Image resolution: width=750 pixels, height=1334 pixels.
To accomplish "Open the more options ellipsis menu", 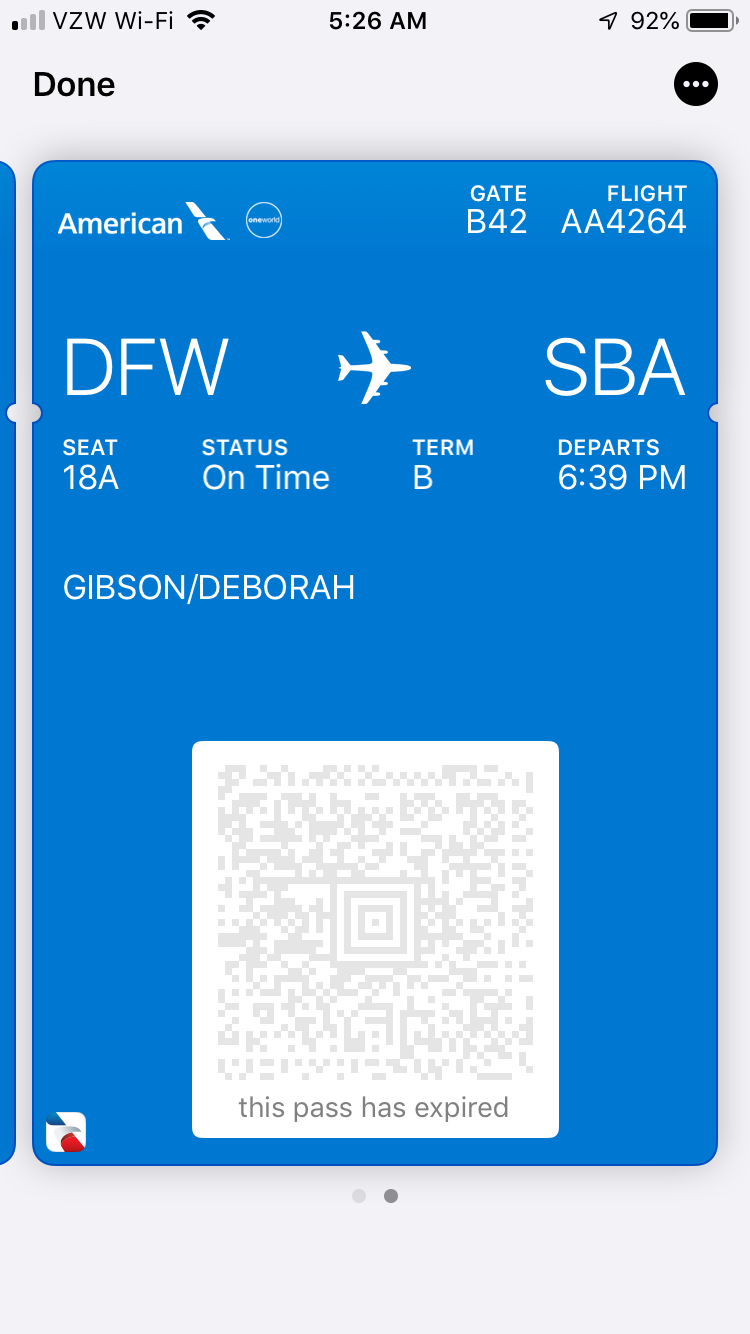I will tap(695, 85).
